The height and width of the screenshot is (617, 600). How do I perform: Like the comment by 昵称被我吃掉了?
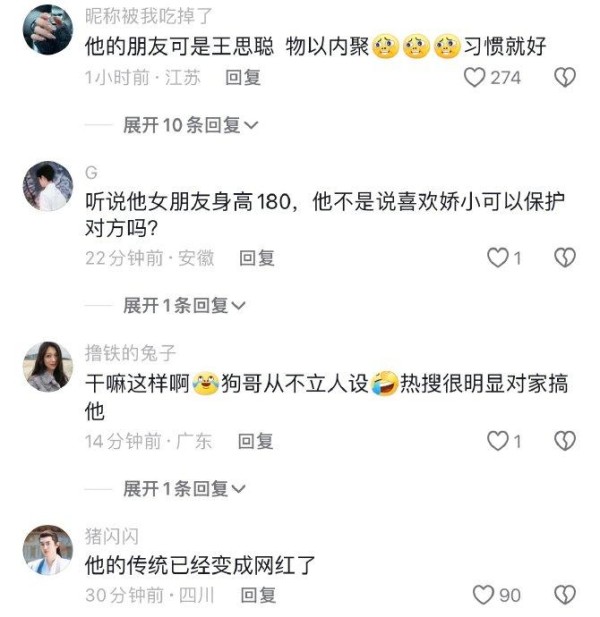tap(476, 77)
